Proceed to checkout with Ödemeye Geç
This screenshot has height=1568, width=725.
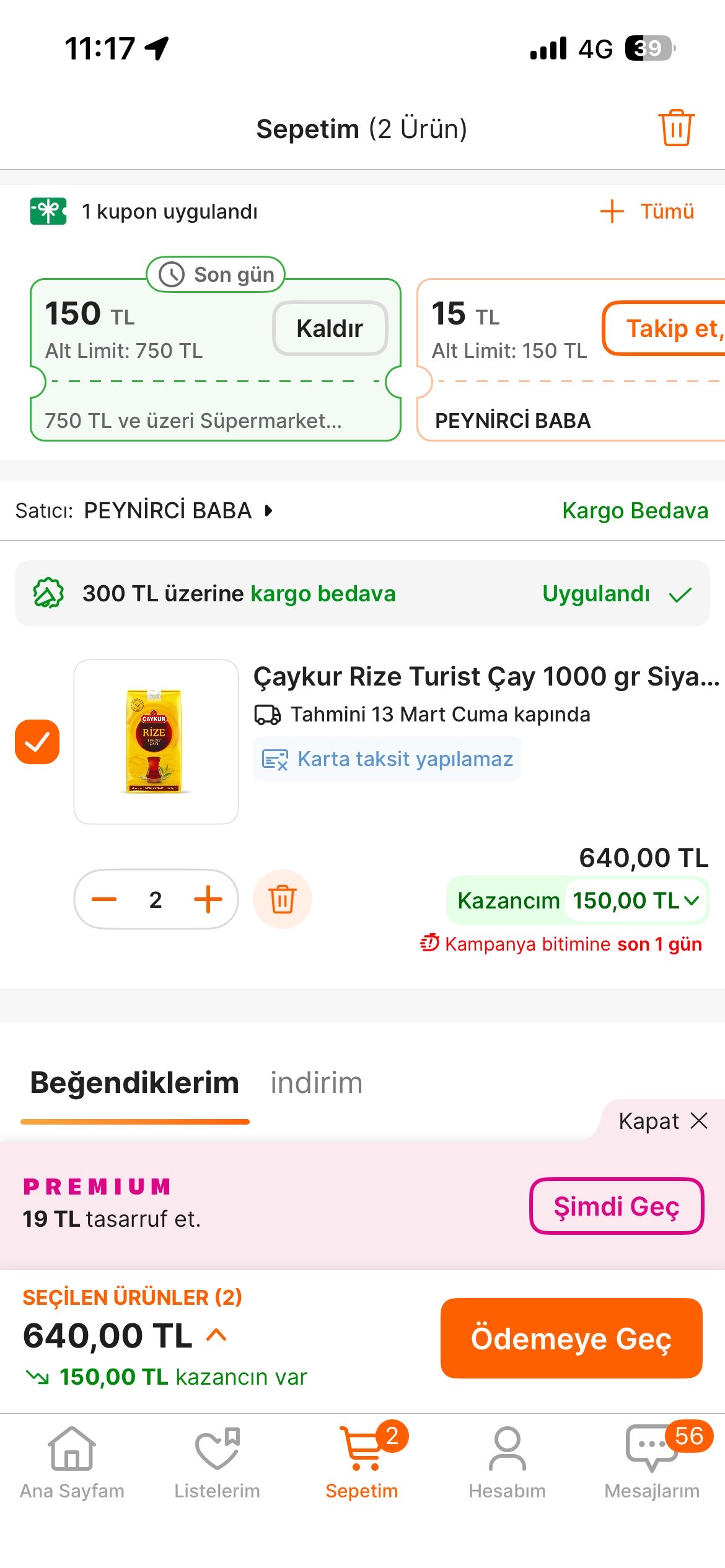571,1338
